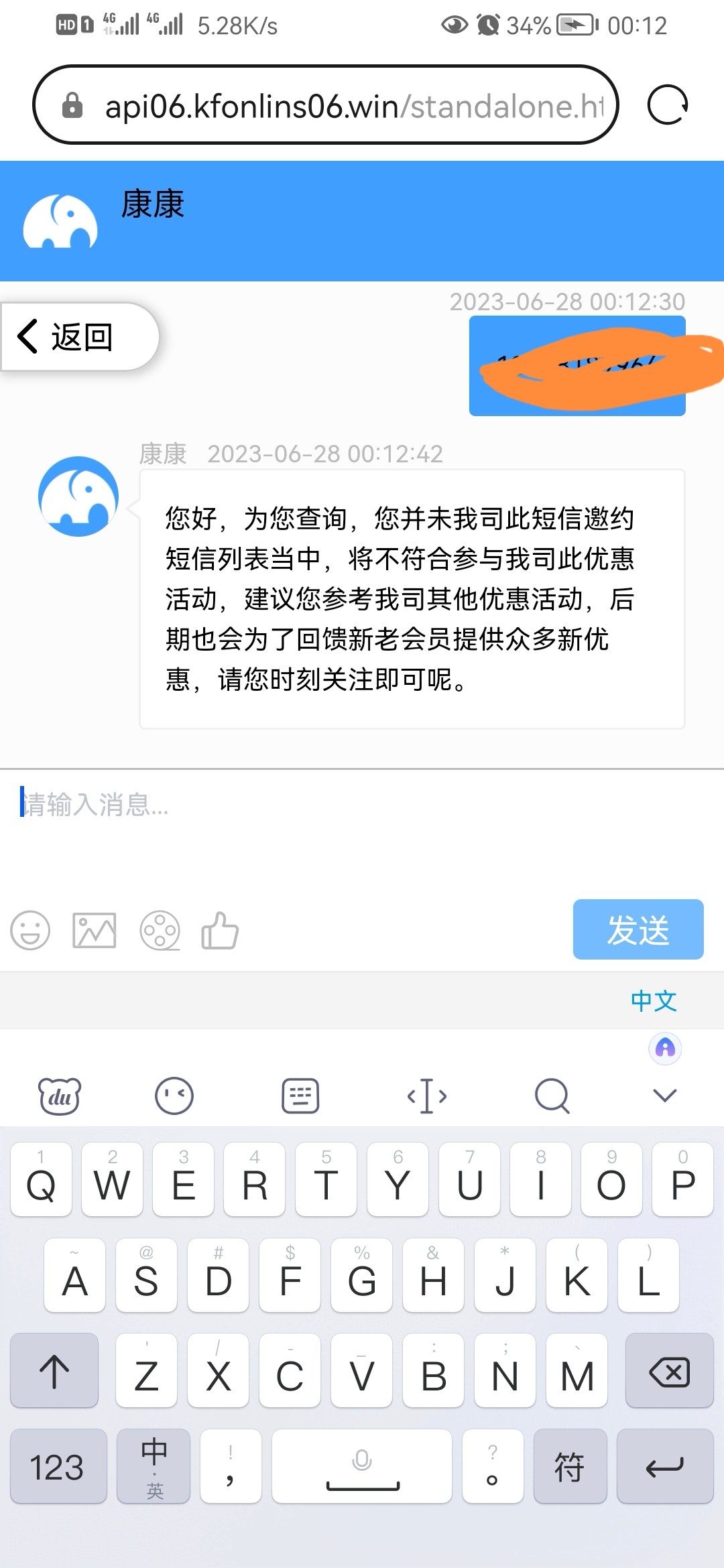Activate the keyboard cursor positioning tool
Viewport: 724px width, 1568px height.
(x=428, y=1096)
